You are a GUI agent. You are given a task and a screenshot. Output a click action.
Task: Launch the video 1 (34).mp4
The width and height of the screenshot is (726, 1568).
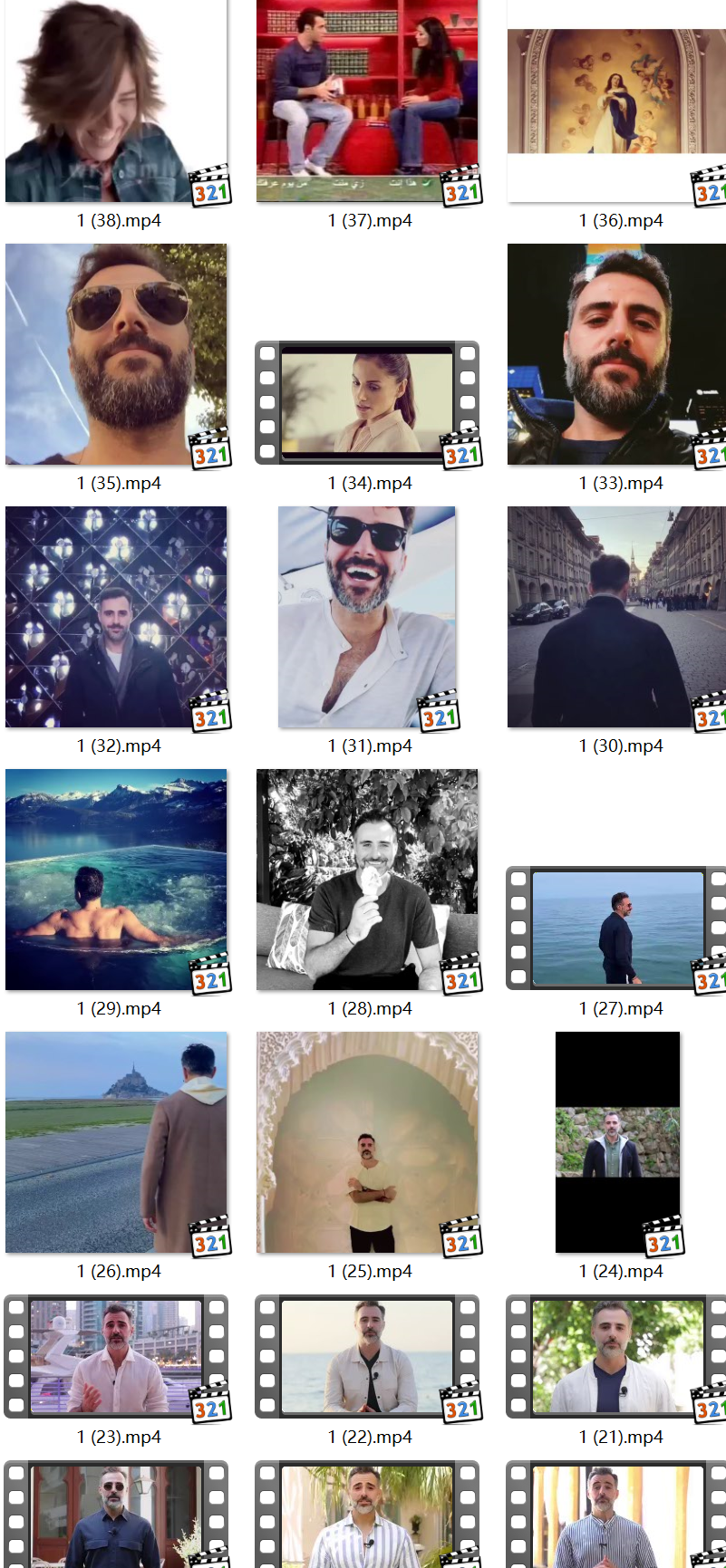pos(367,401)
